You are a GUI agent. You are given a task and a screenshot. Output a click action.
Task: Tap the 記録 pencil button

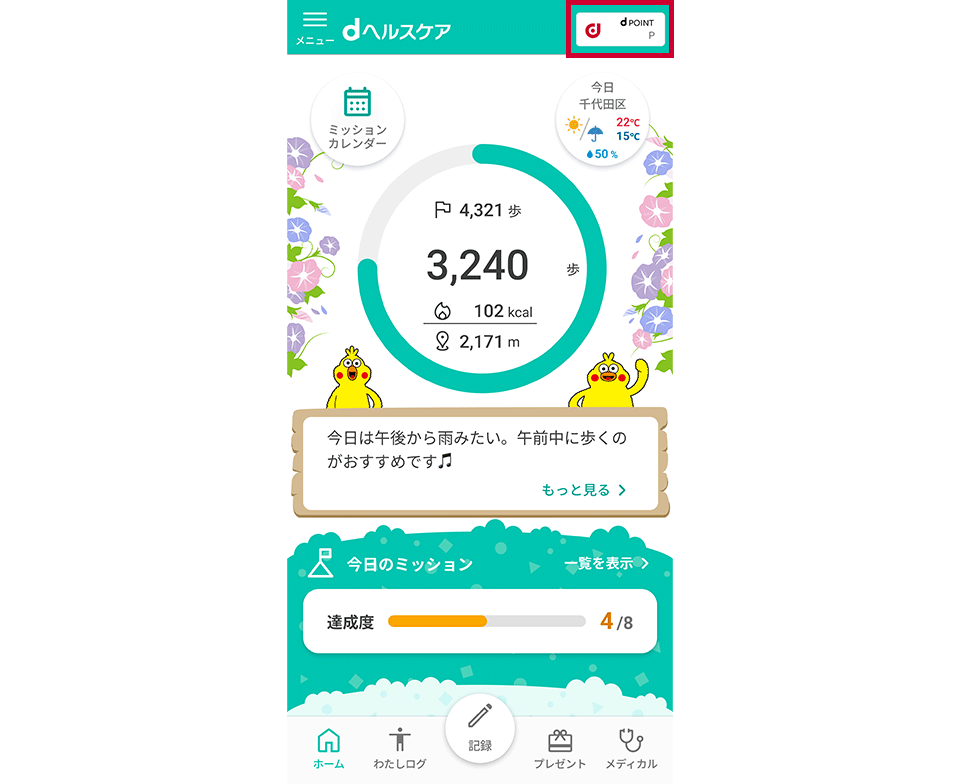coord(480,727)
